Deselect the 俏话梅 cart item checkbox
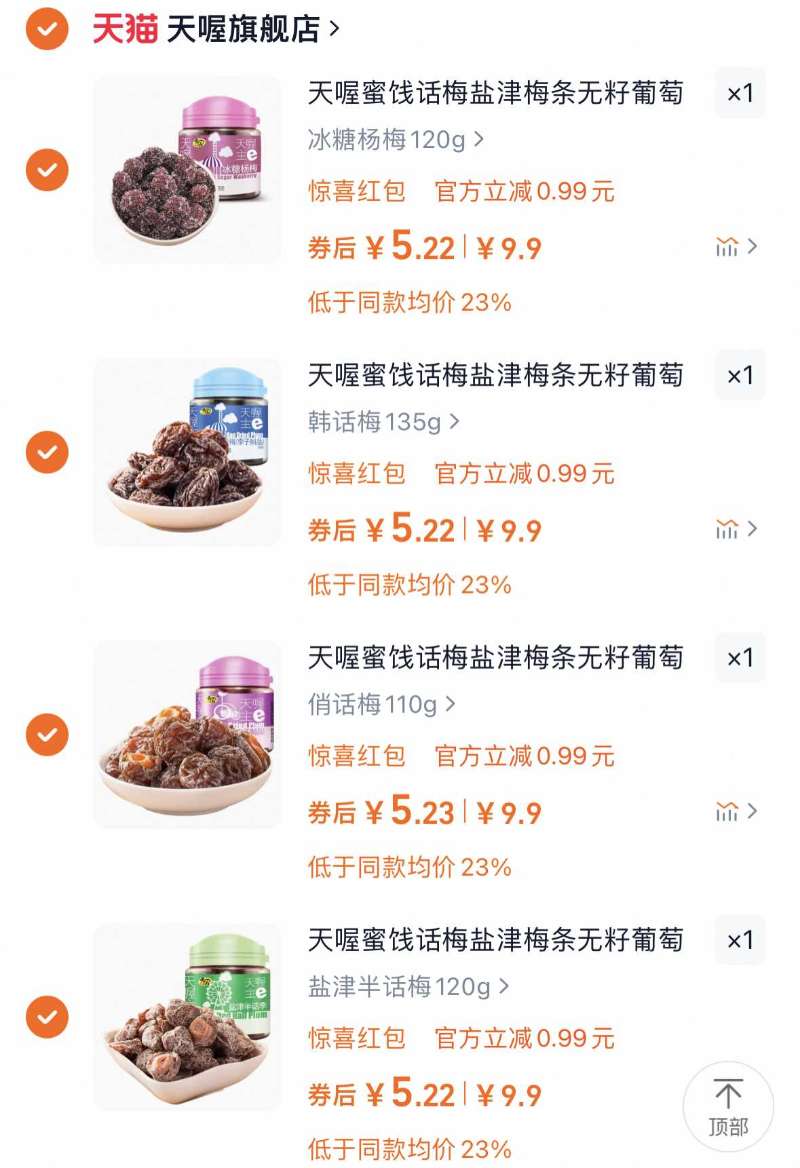The height and width of the screenshot is (1168, 800). [46, 733]
